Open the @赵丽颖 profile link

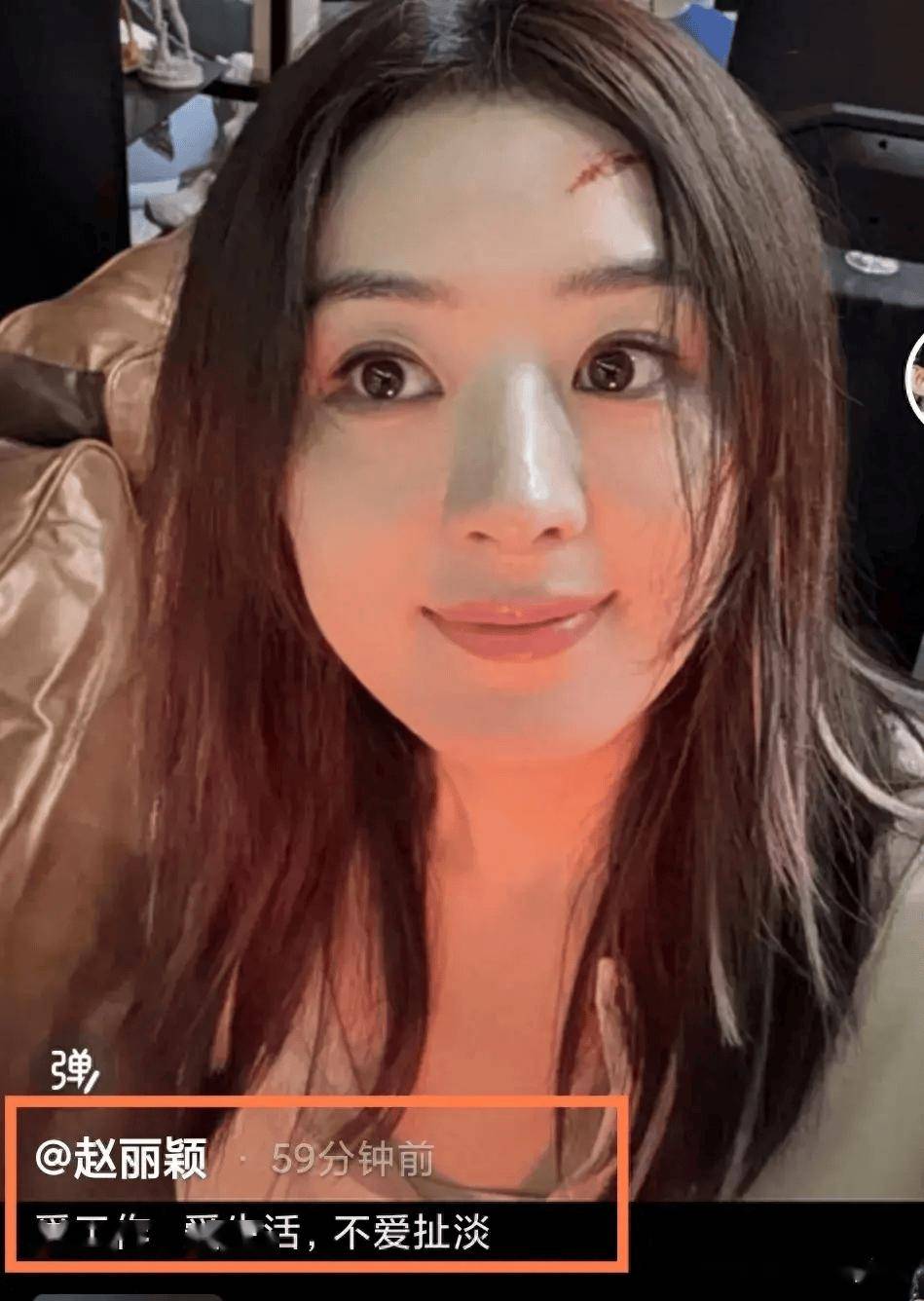point(121,1159)
